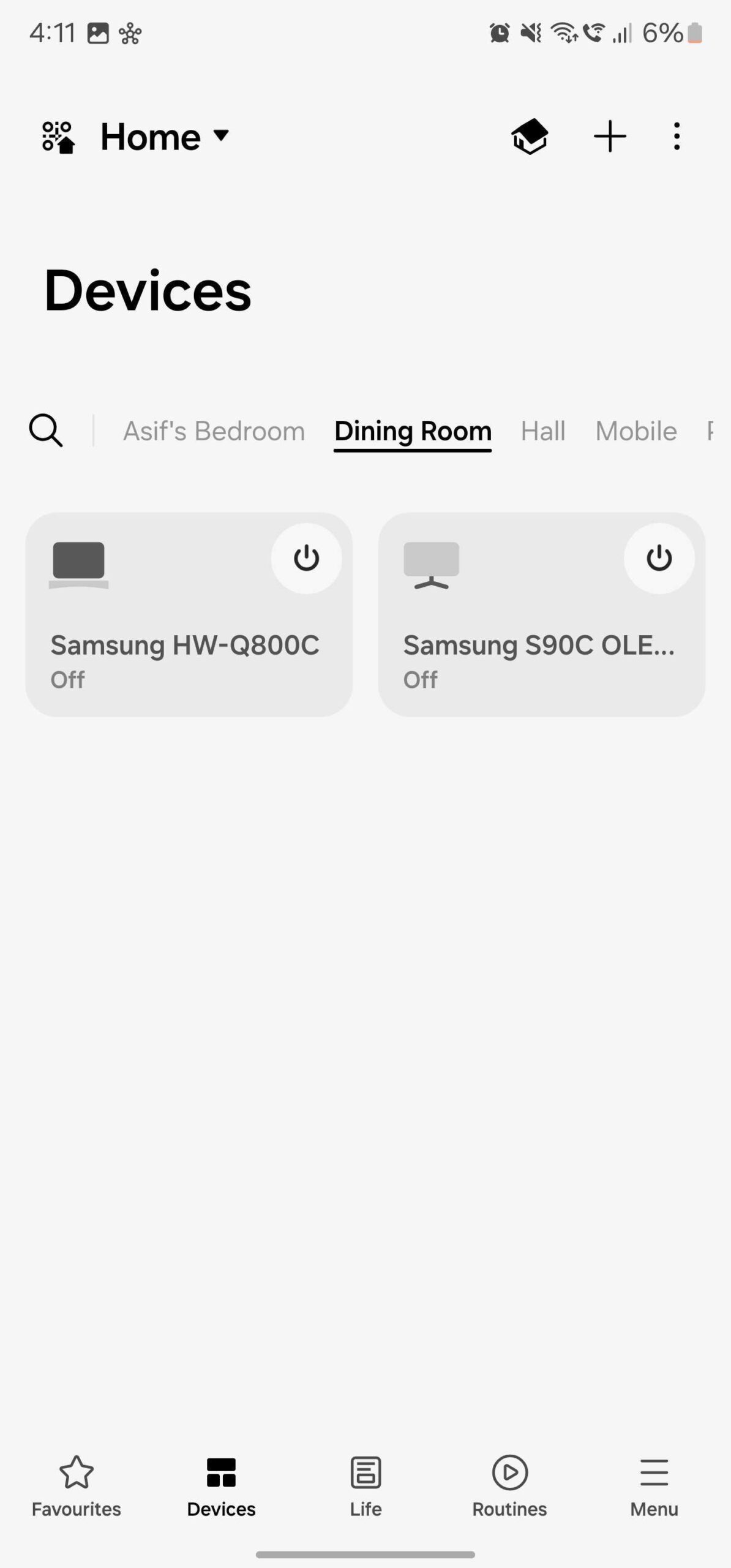Search devices with the magnifier icon
The width and height of the screenshot is (731, 1568).
point(46,431)
